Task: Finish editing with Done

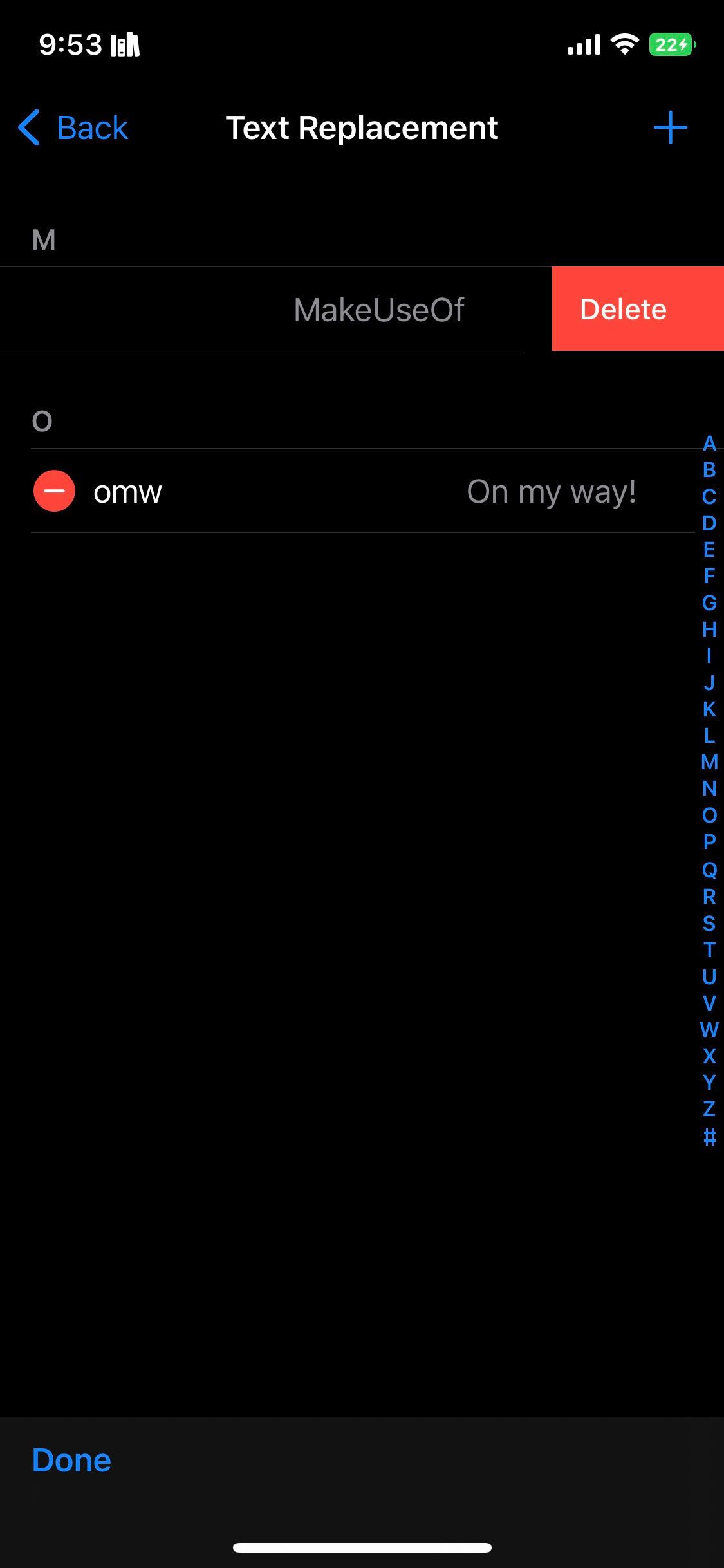Action: click(x=71, y=1460)
